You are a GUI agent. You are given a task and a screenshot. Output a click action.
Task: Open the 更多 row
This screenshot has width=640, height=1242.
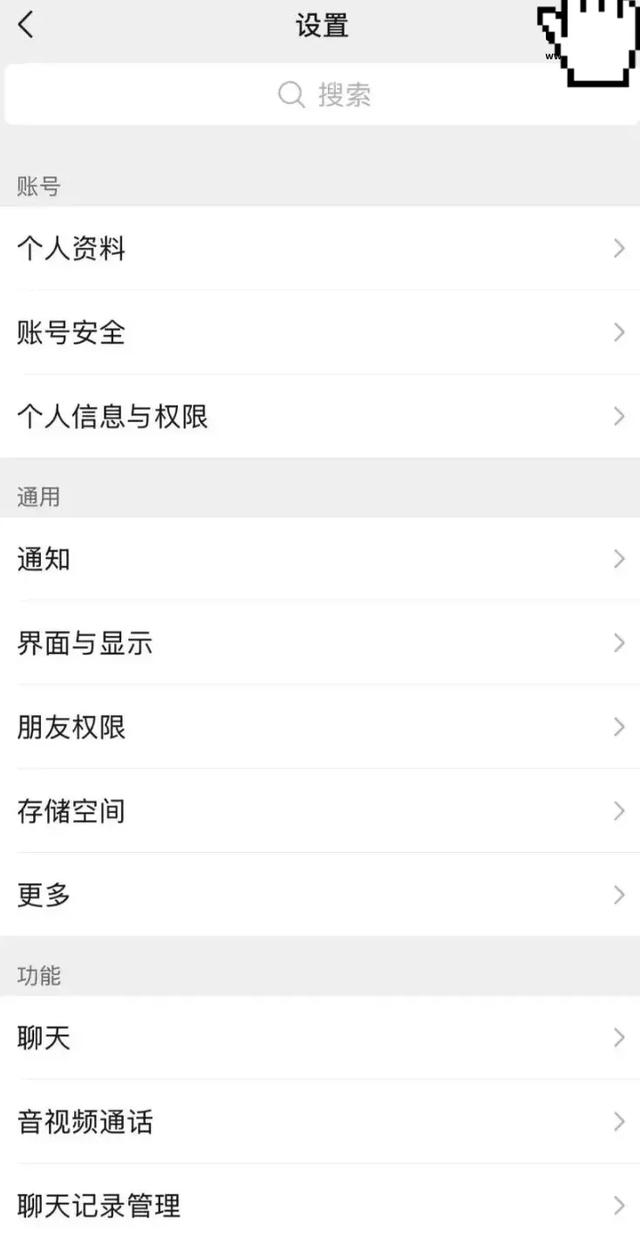(320, 895)
